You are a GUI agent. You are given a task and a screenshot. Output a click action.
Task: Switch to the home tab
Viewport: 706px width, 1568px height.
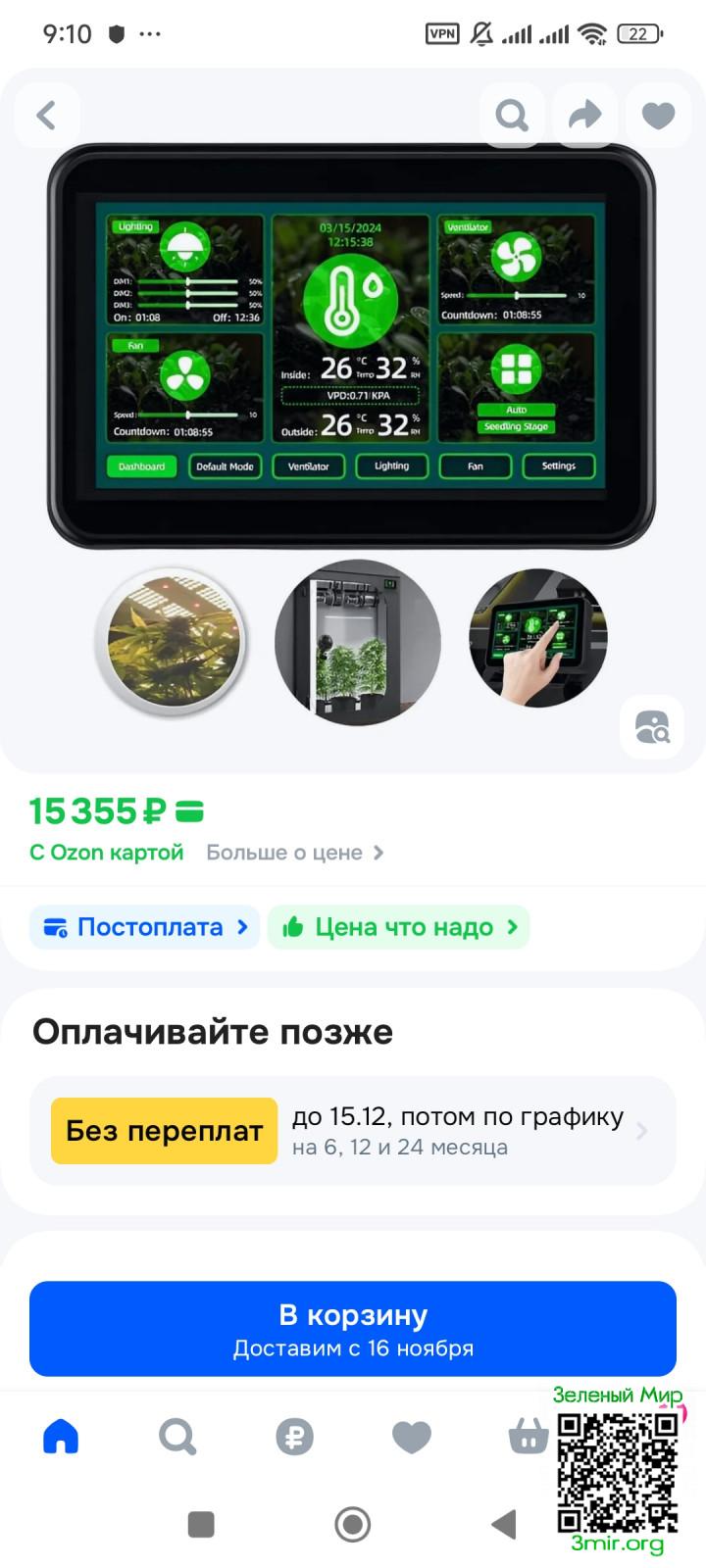click(x=61, y=1437)
